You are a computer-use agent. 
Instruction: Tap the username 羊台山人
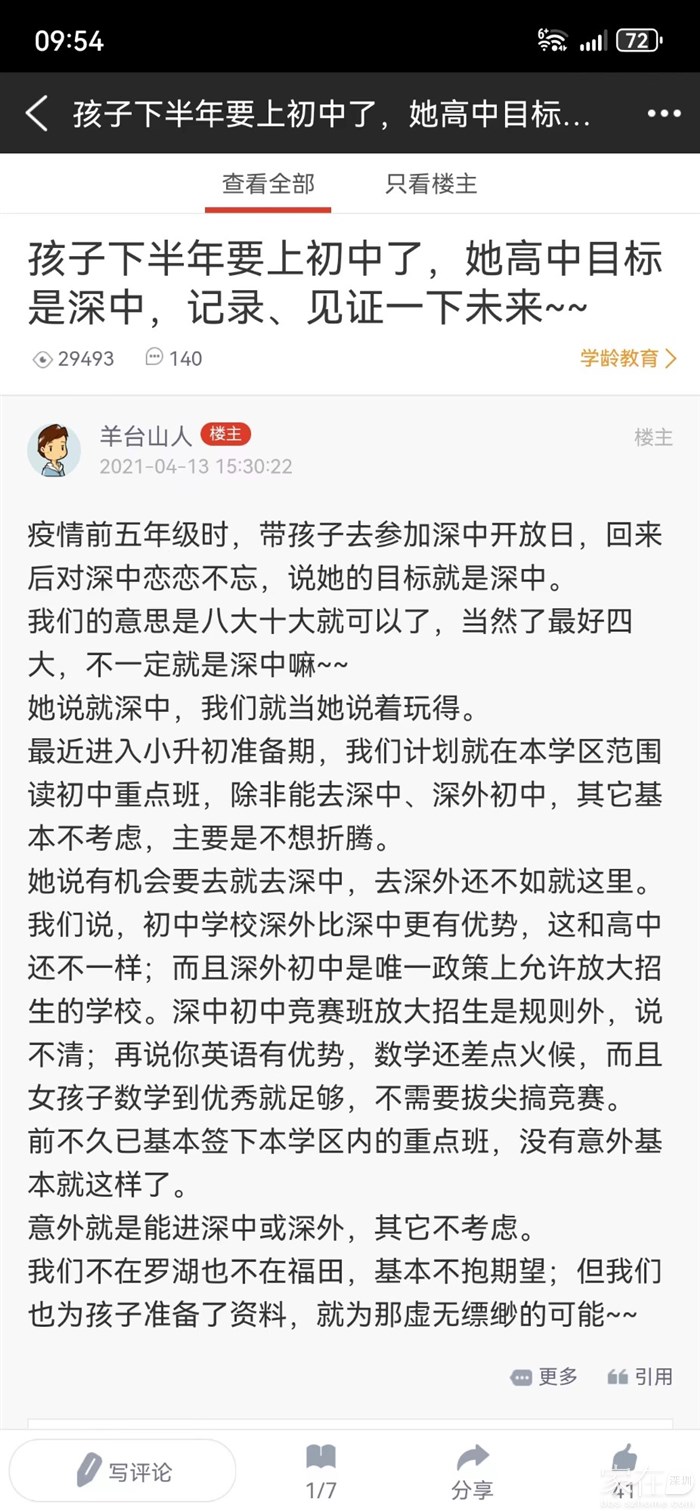[x=147, y=435]
